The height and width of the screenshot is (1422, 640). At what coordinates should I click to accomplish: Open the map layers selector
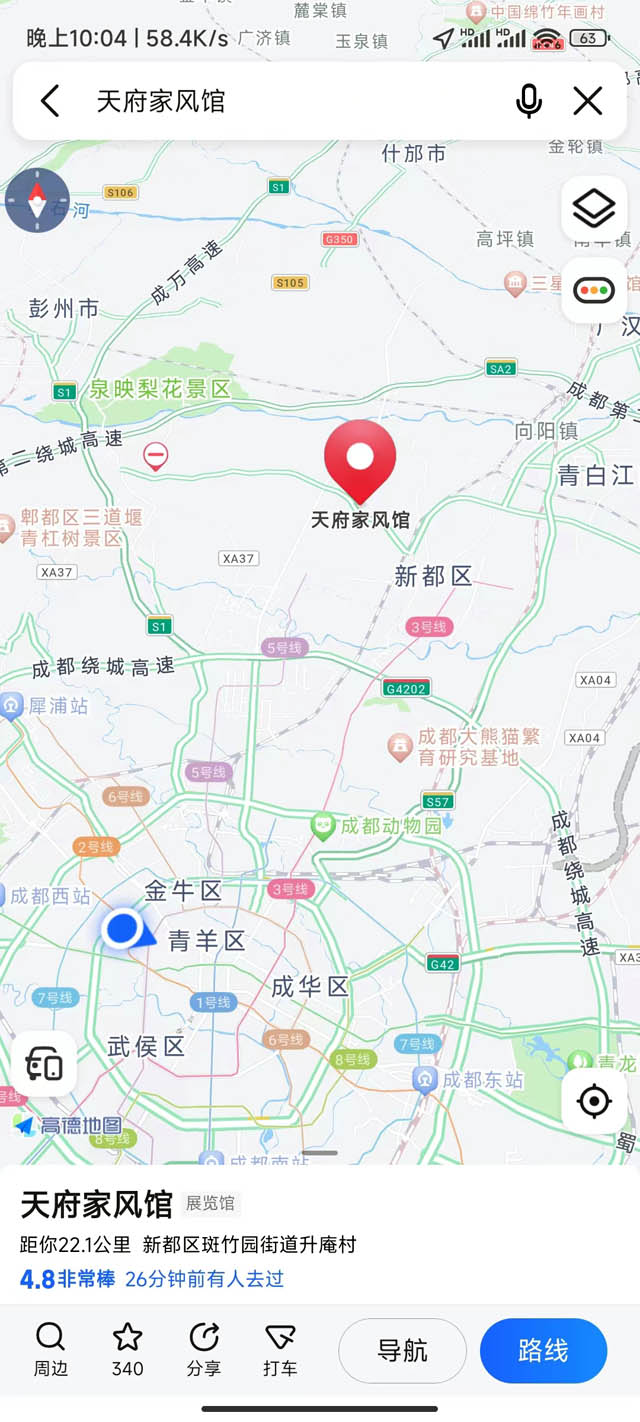(594, 209)
